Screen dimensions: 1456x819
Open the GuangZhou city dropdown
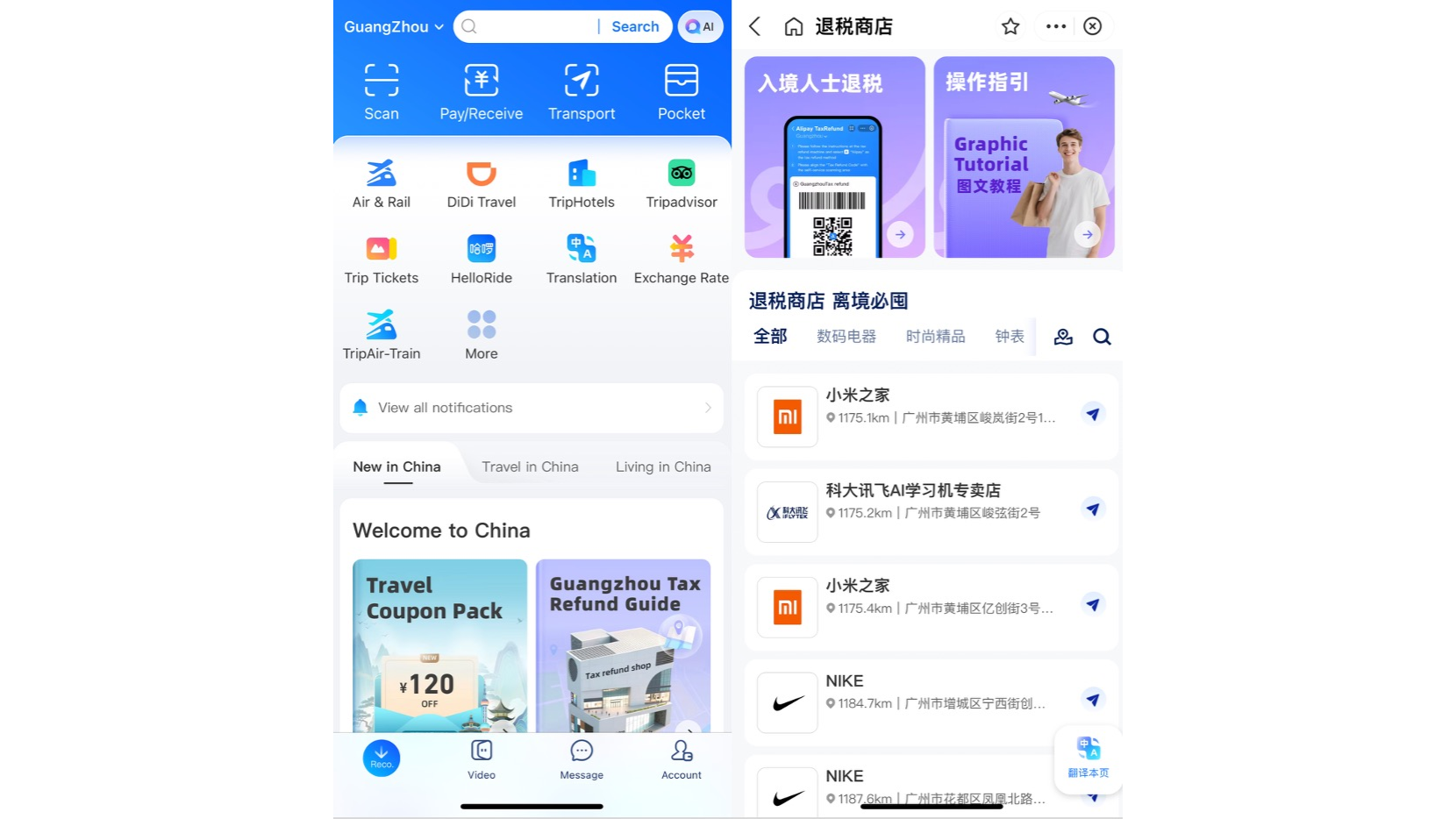point(394,27)
